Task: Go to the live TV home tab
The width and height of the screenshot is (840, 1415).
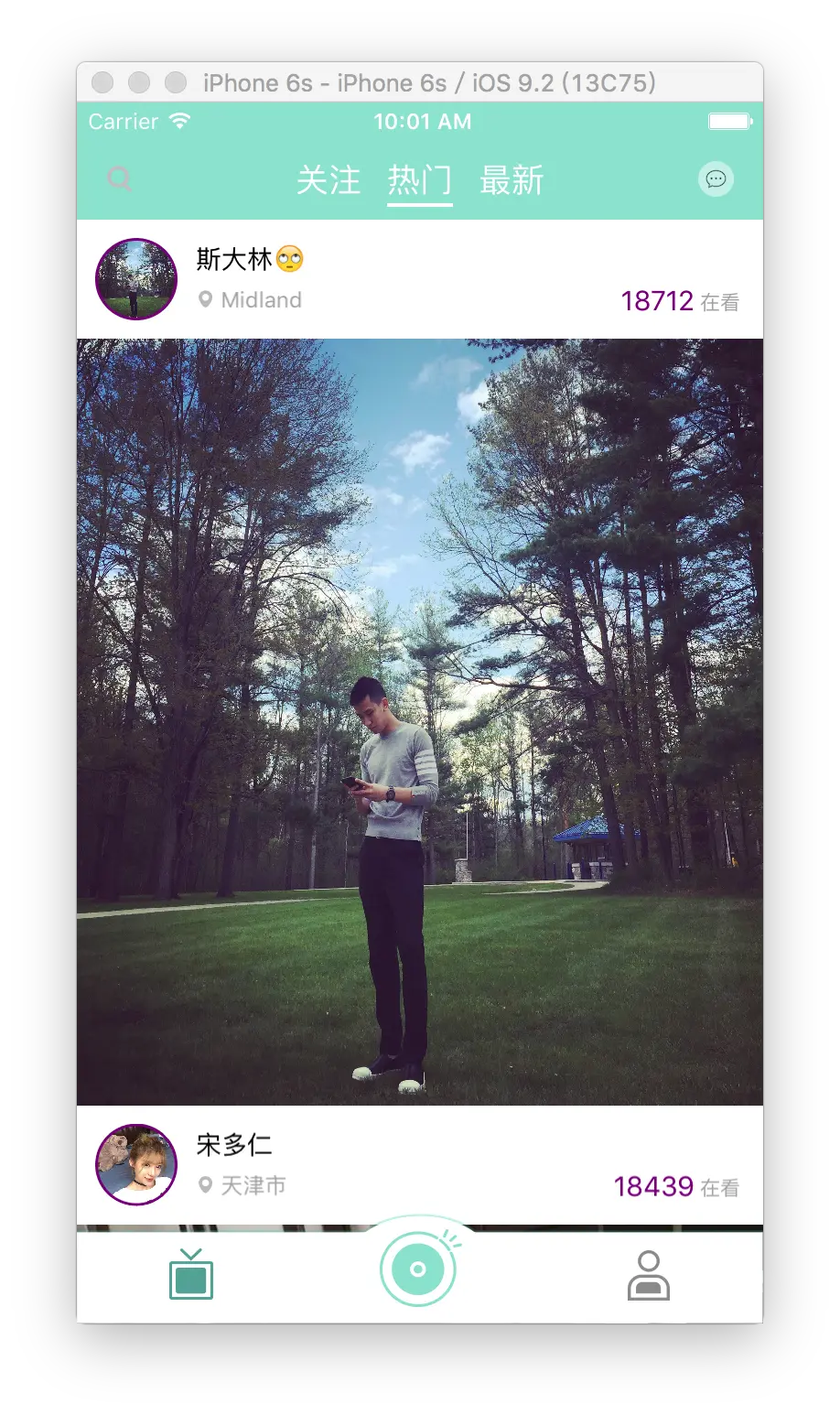Action: [191, 1274]
